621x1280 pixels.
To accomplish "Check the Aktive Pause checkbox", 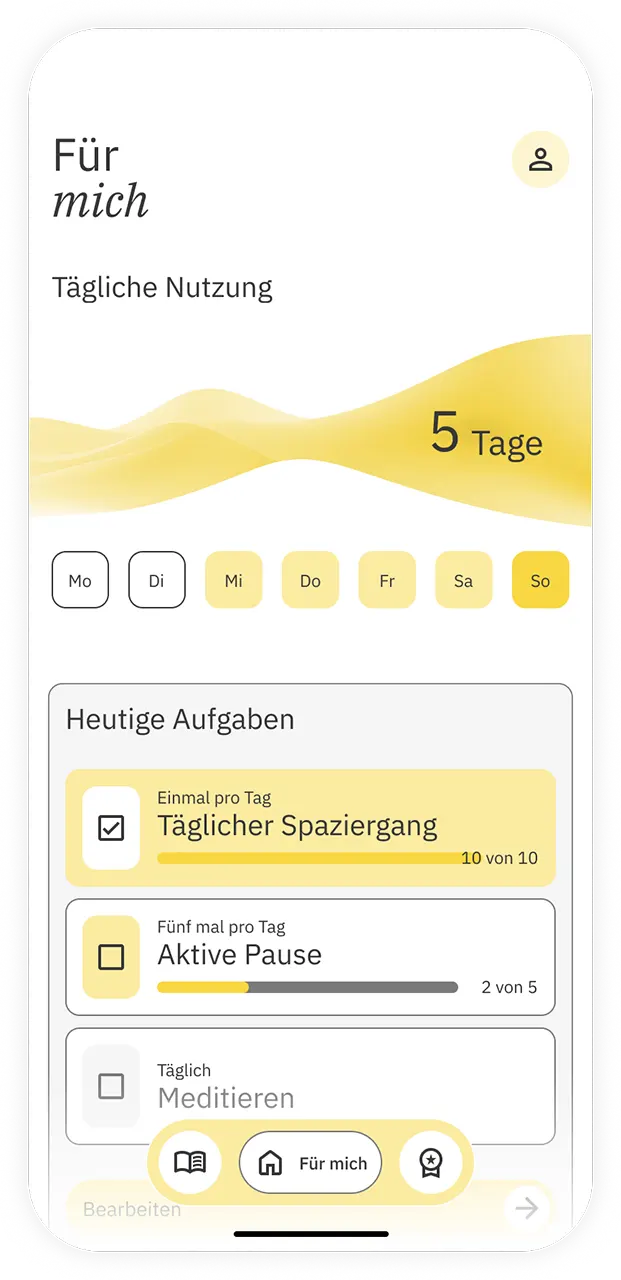I will pyautogui.click(x=111, y=957).
